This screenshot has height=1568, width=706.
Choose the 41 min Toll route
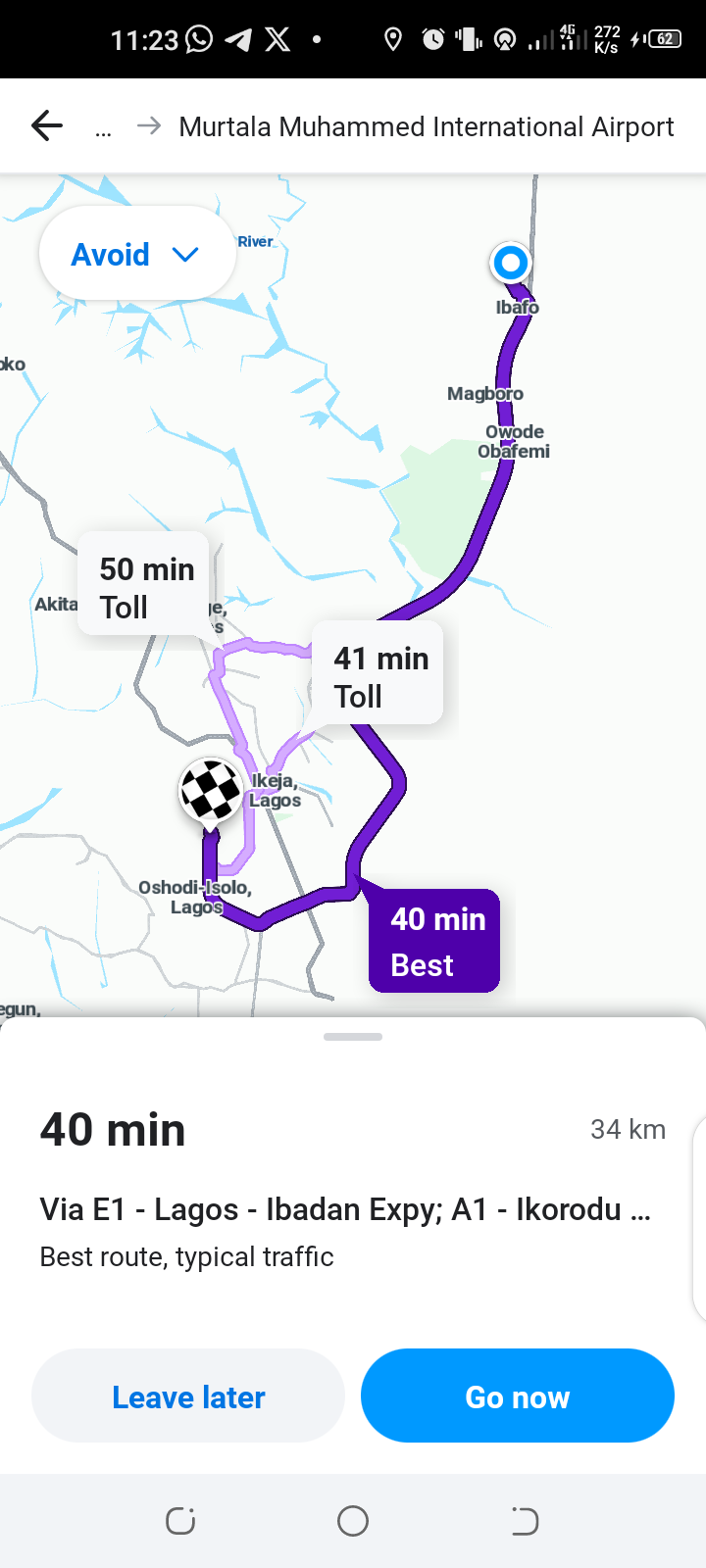coord(379,676)
